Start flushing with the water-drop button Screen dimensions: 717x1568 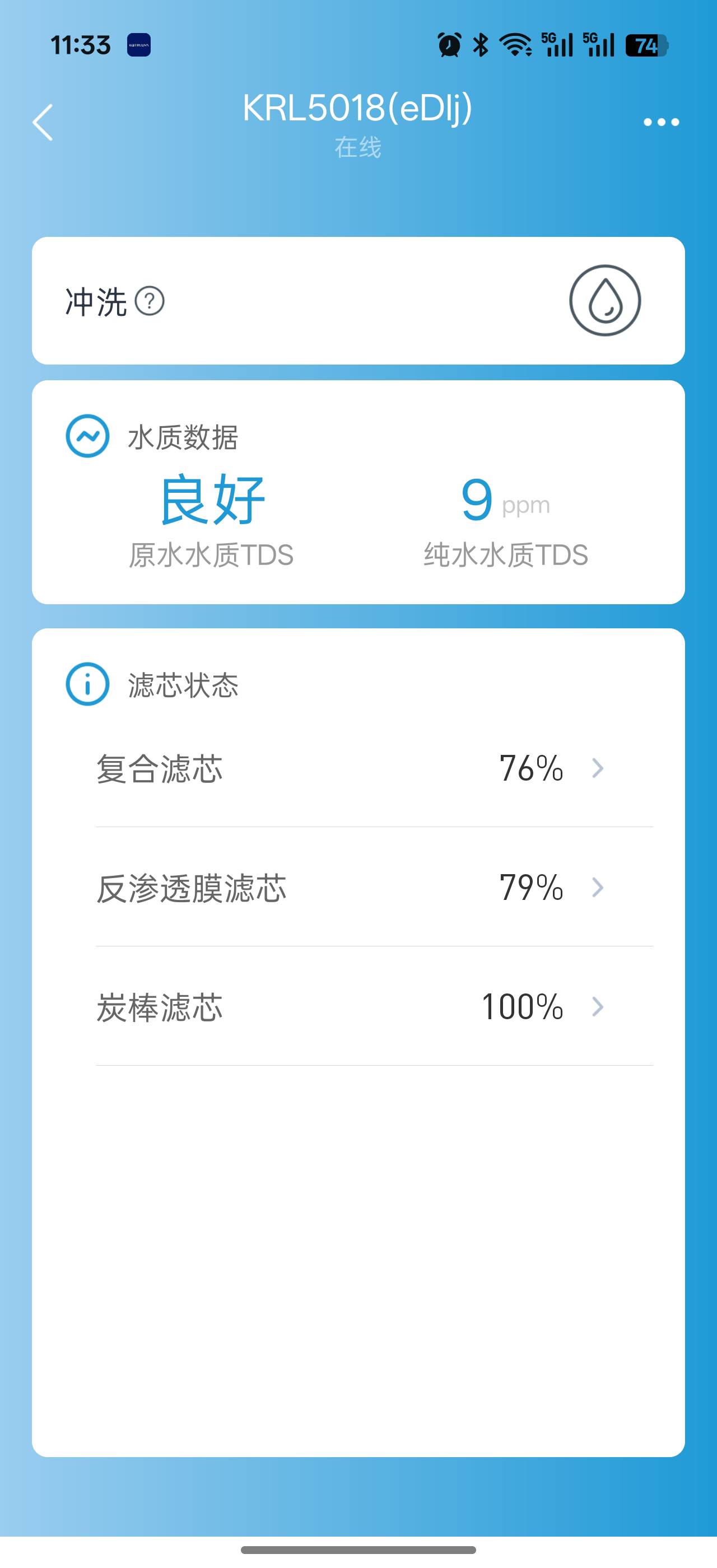604,300
